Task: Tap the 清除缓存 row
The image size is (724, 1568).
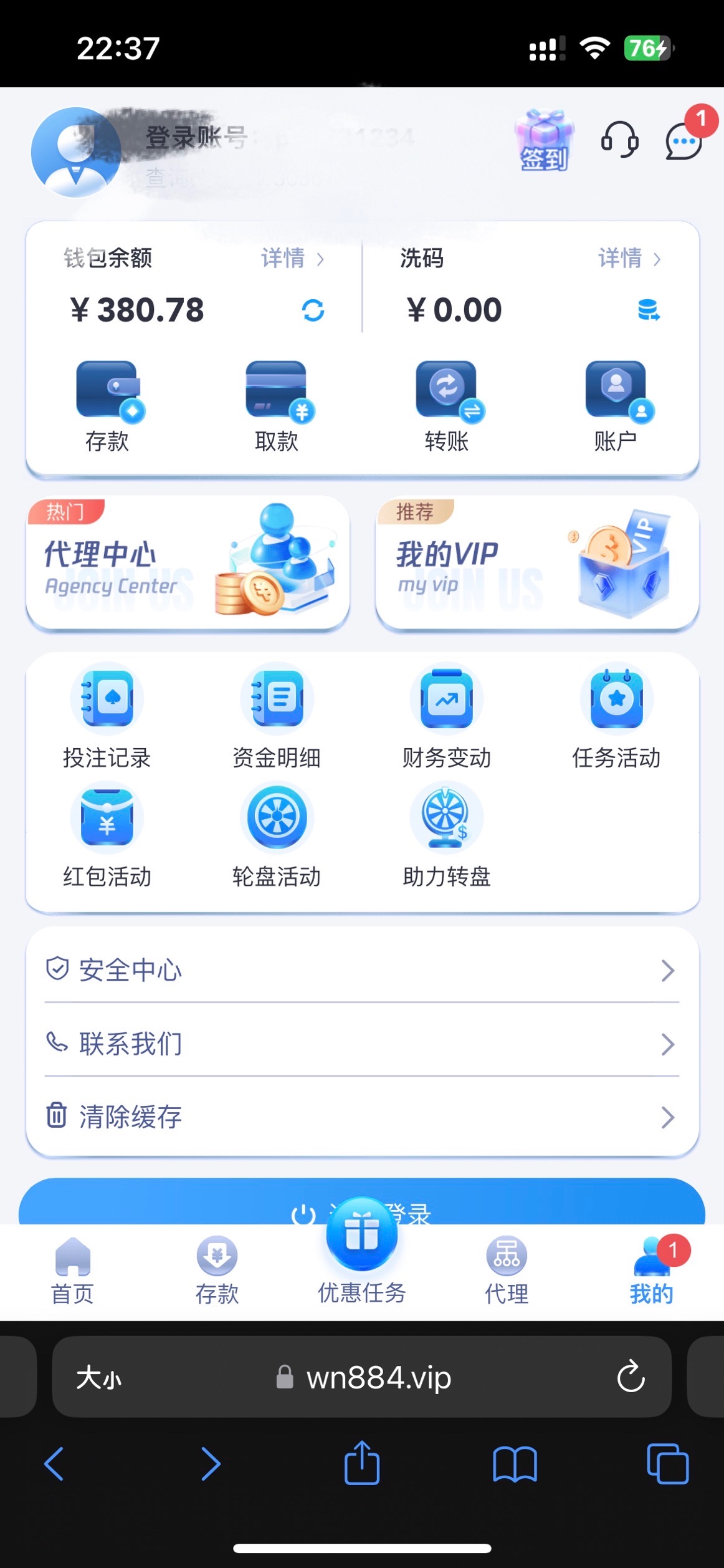Action: coord(361,1117)
